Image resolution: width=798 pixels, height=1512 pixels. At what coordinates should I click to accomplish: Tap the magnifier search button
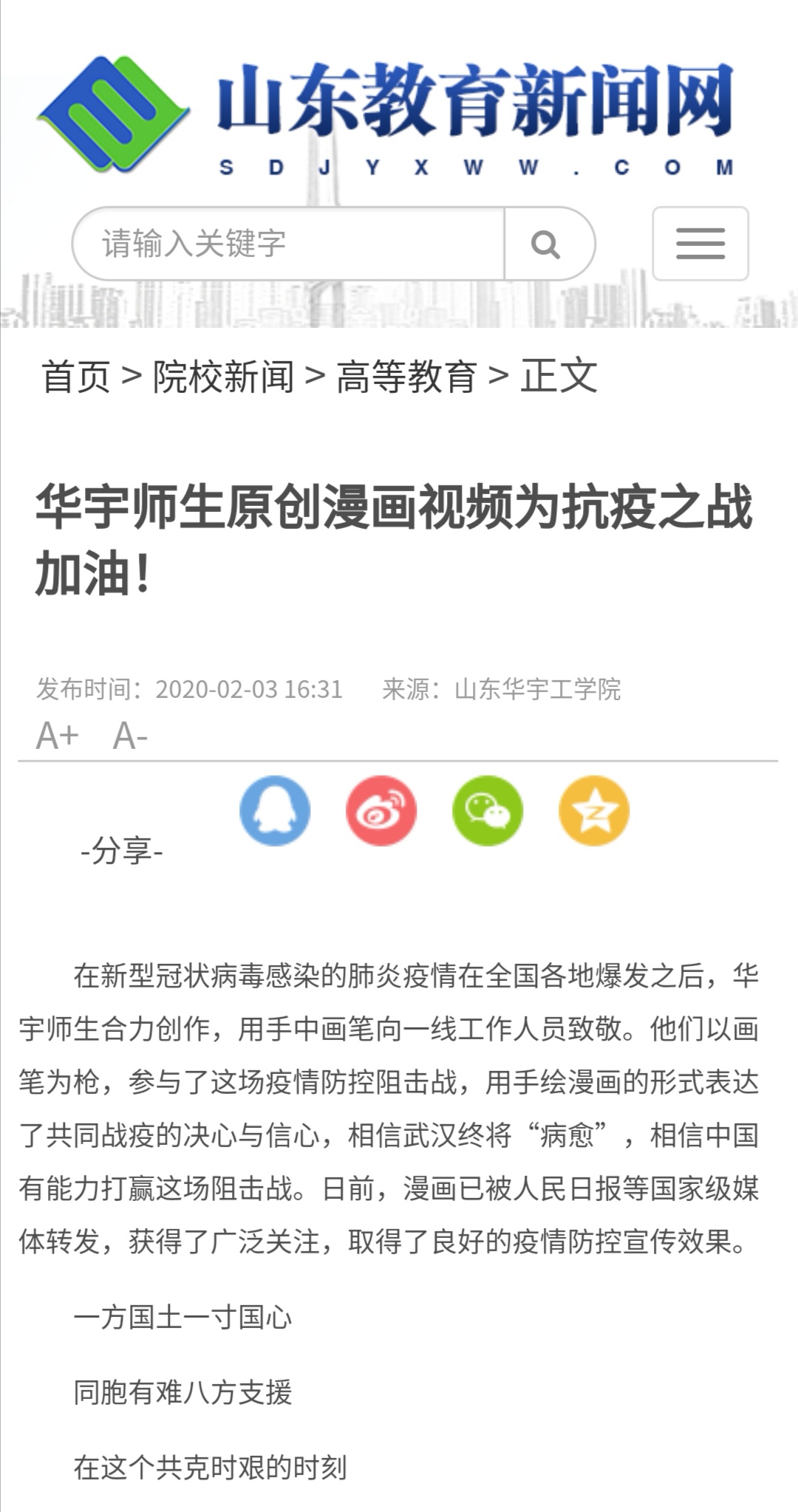[x=547, y=244]
